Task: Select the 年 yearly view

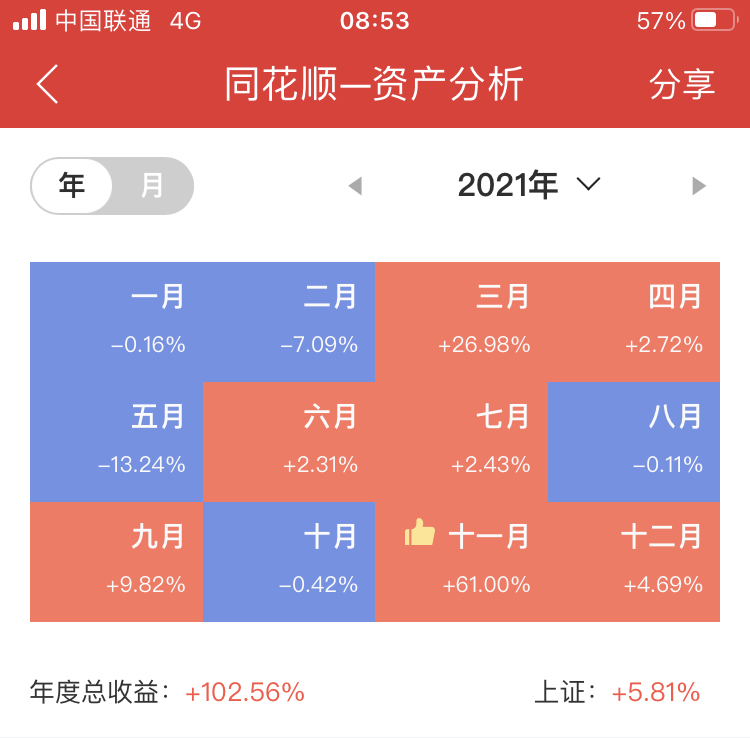Action: [72, 186]
